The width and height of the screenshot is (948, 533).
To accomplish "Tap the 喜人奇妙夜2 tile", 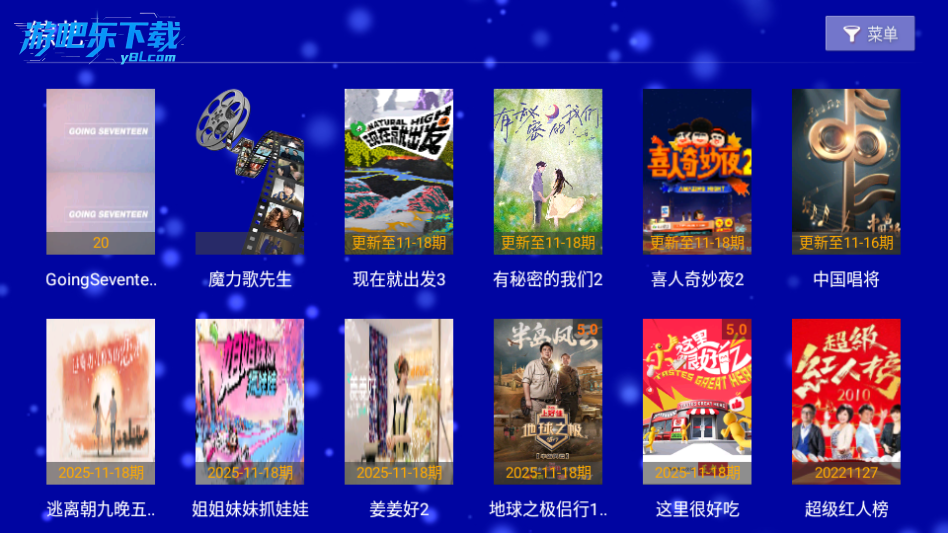I will pos(697,172).
